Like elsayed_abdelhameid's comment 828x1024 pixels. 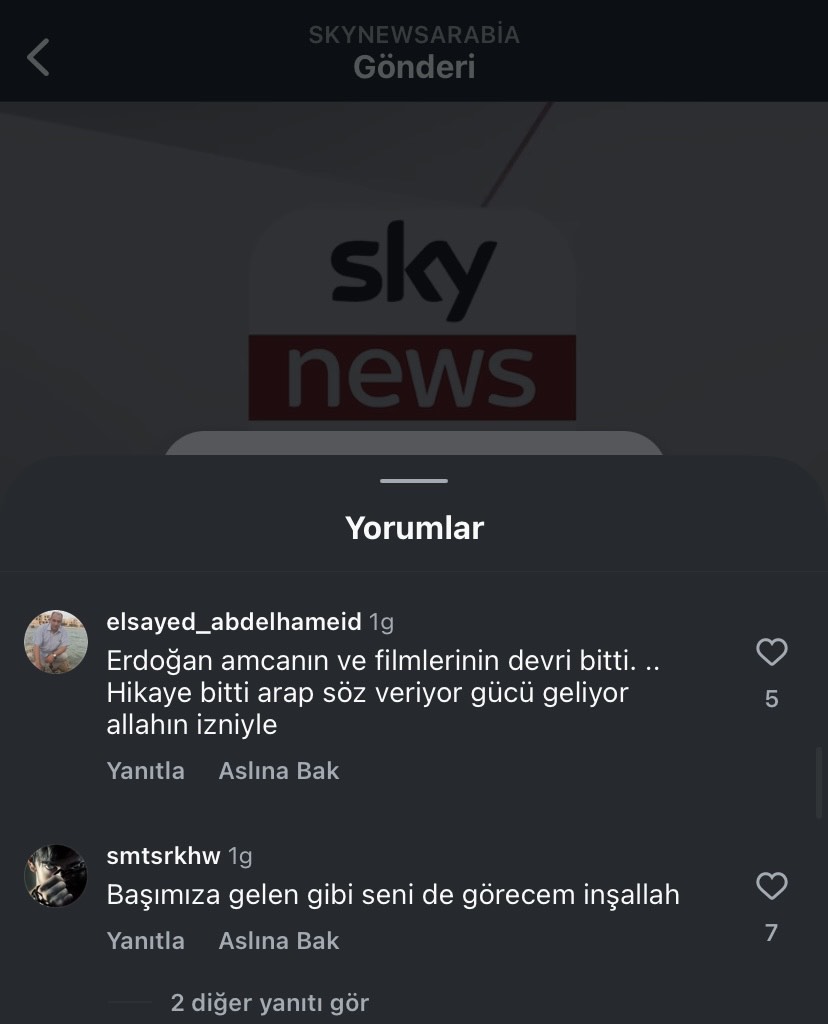coord(771,653)
